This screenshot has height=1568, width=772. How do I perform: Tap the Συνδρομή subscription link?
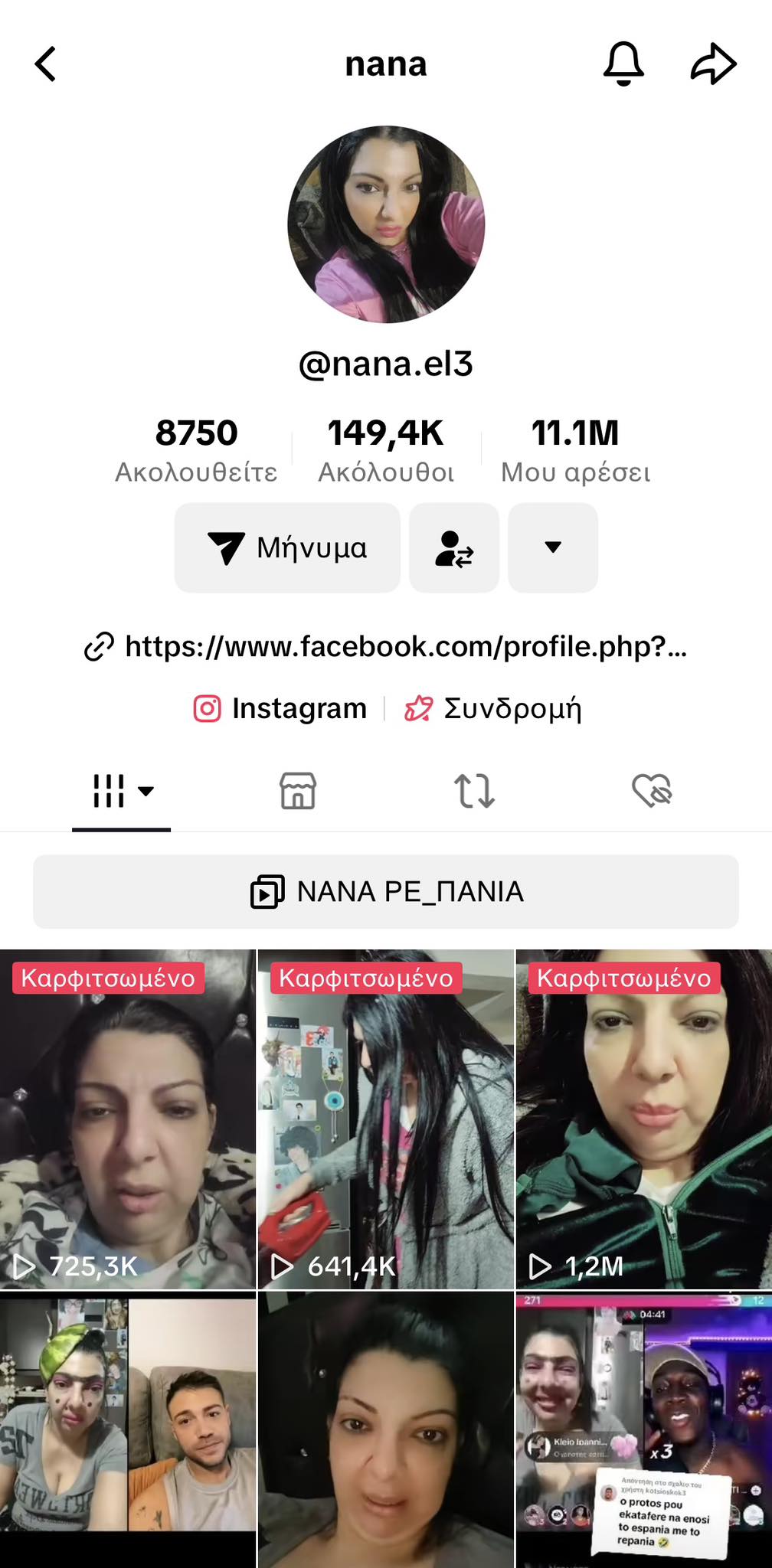coord(493,708)
